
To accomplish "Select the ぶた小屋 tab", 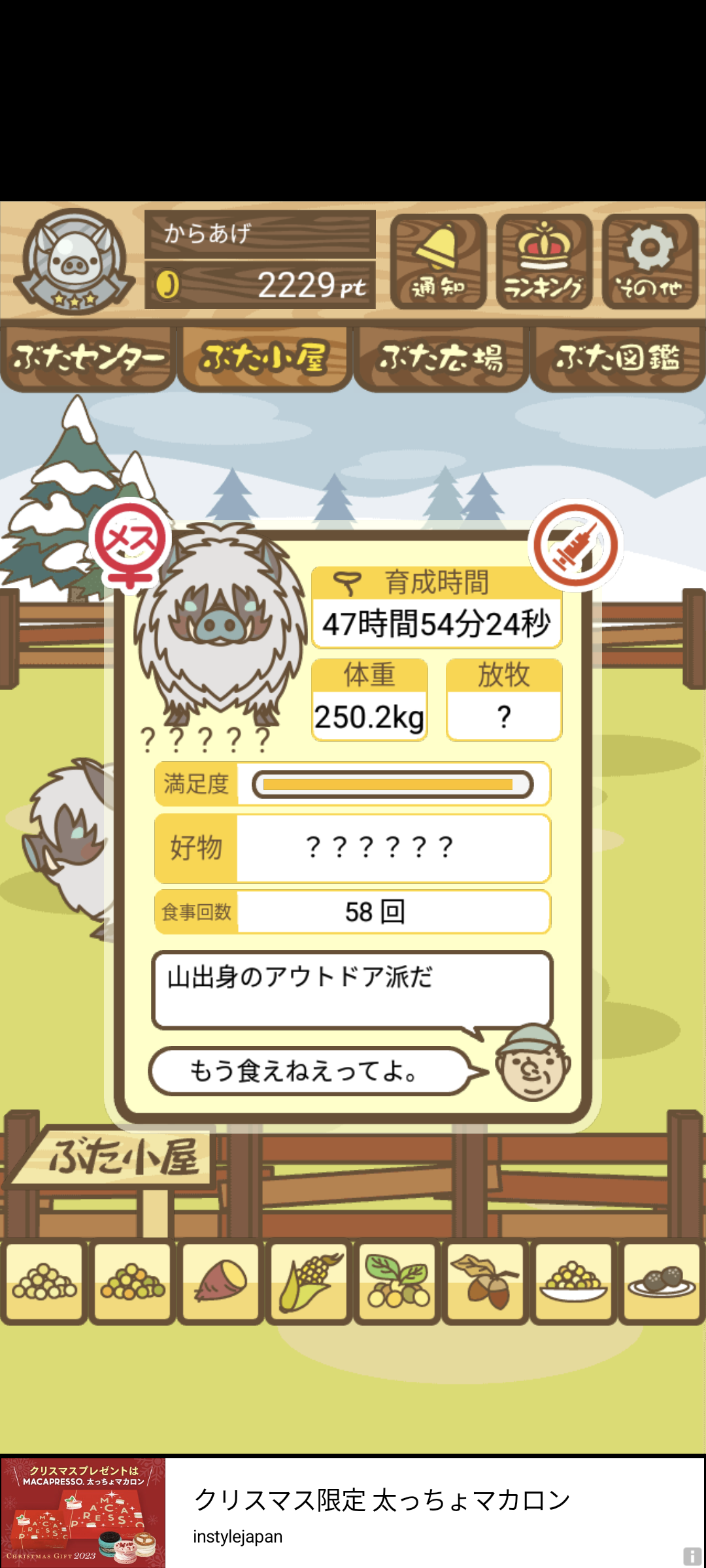I will pyautogui.click(x=264, y=358).
